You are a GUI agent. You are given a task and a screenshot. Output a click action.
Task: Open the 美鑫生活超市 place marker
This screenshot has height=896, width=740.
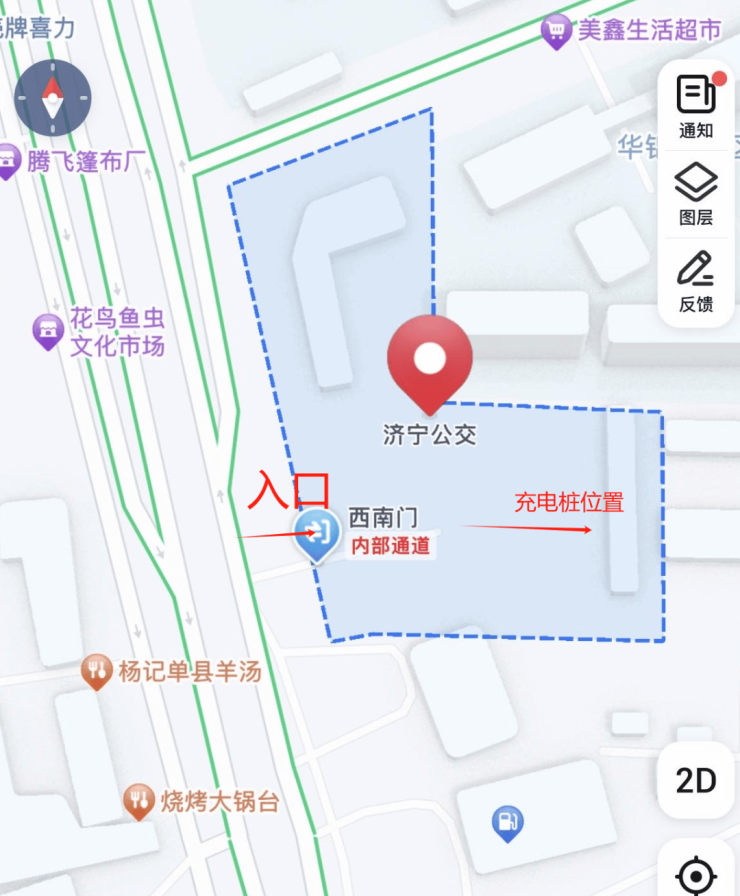coord(556,31)
